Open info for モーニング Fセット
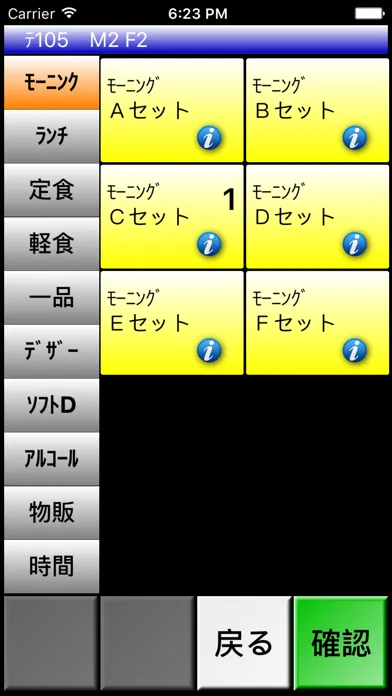Screen dimensions: 392x696 354,351
